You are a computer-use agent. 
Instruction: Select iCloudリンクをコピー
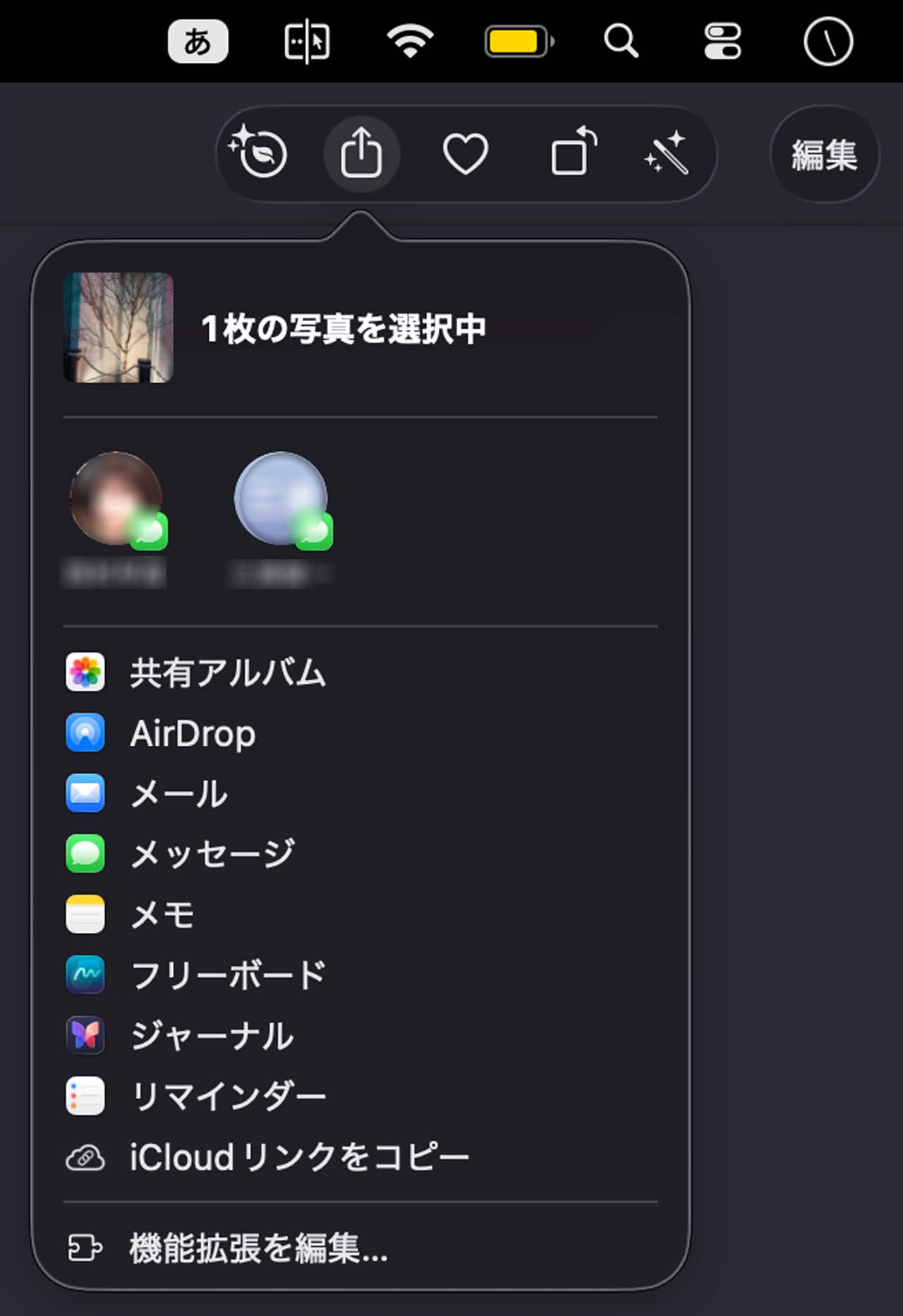tap(299, 1157)
